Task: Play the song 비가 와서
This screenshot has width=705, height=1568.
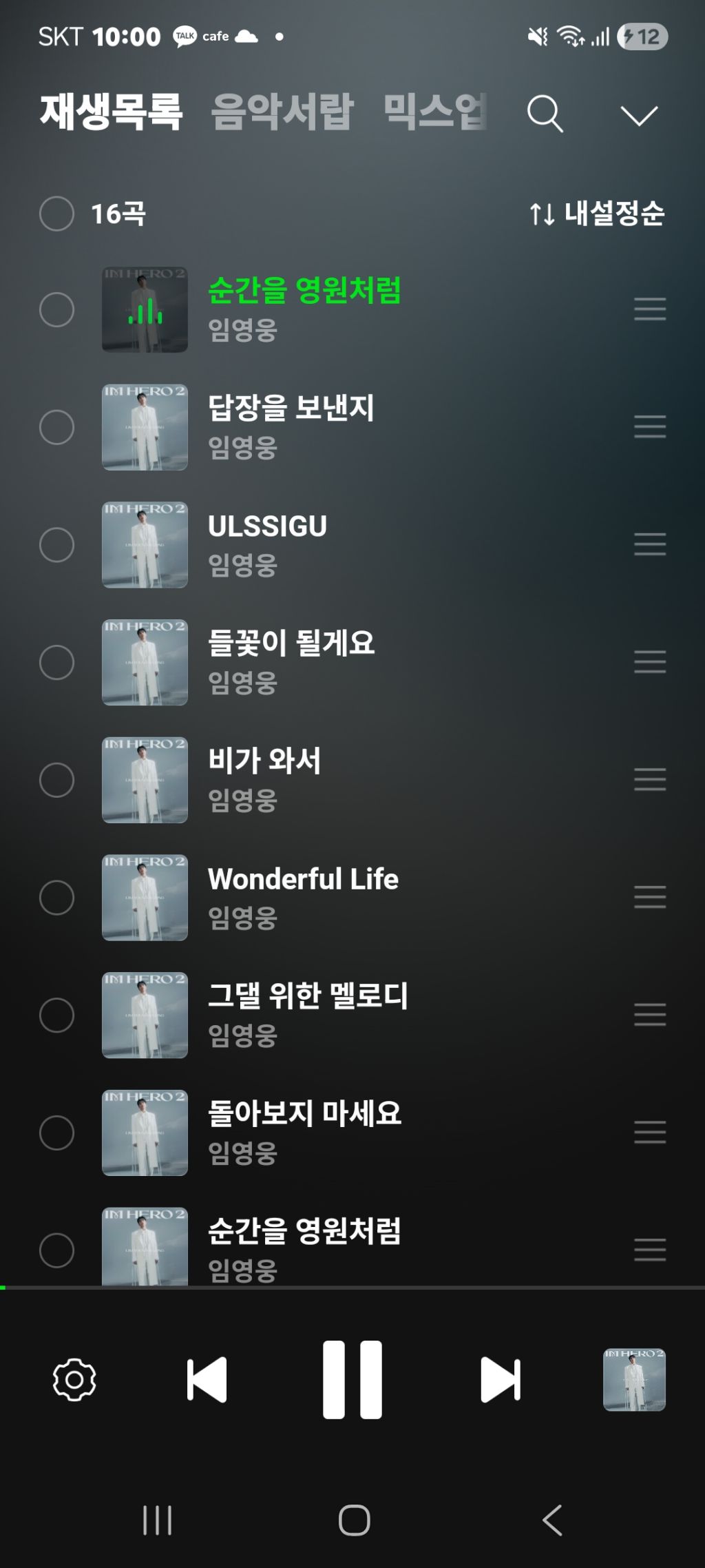Action: (x=265, y=761)
